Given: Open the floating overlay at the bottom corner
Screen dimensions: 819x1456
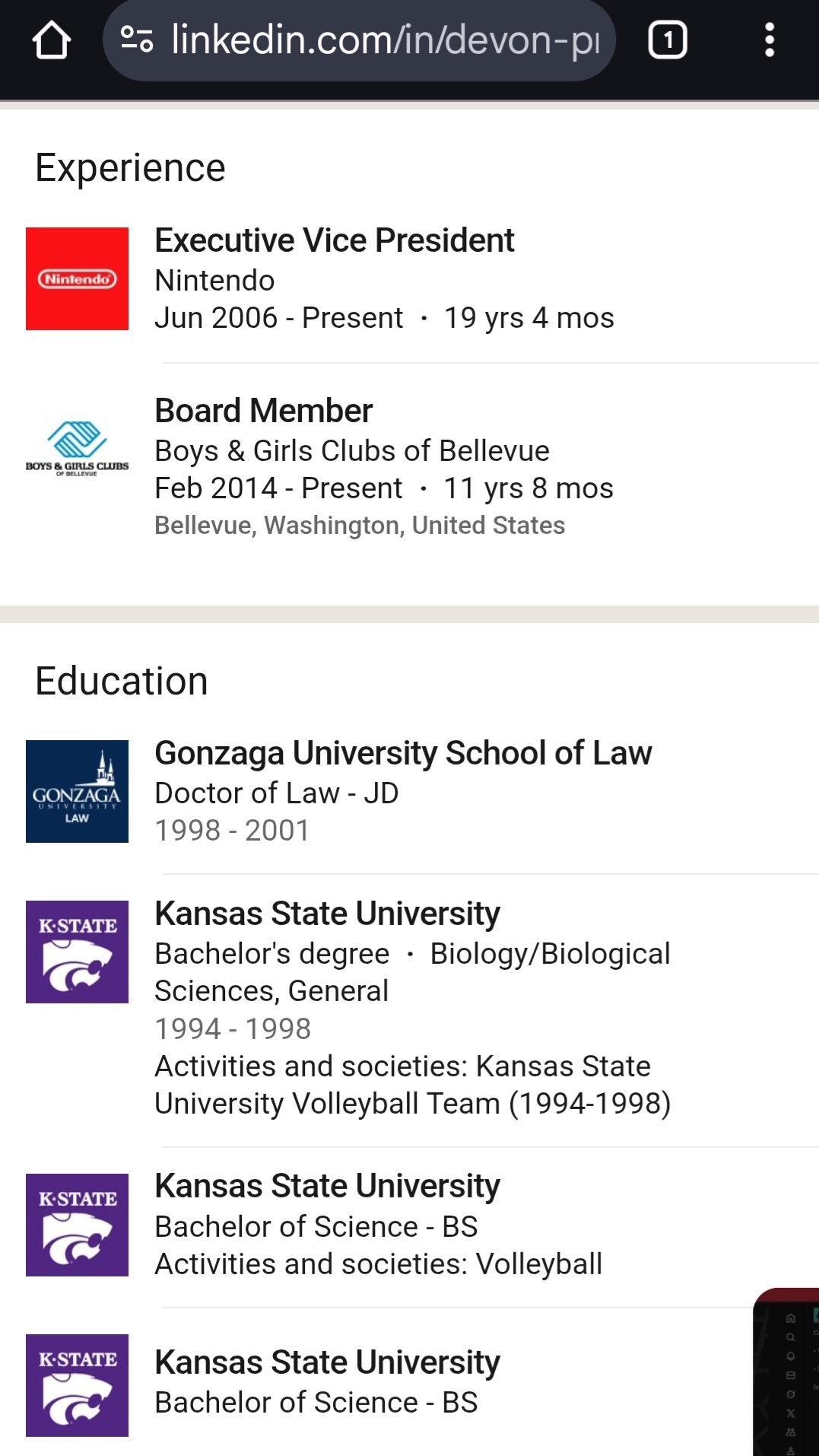Looking at the screenshot, I should click(786, 1372).
